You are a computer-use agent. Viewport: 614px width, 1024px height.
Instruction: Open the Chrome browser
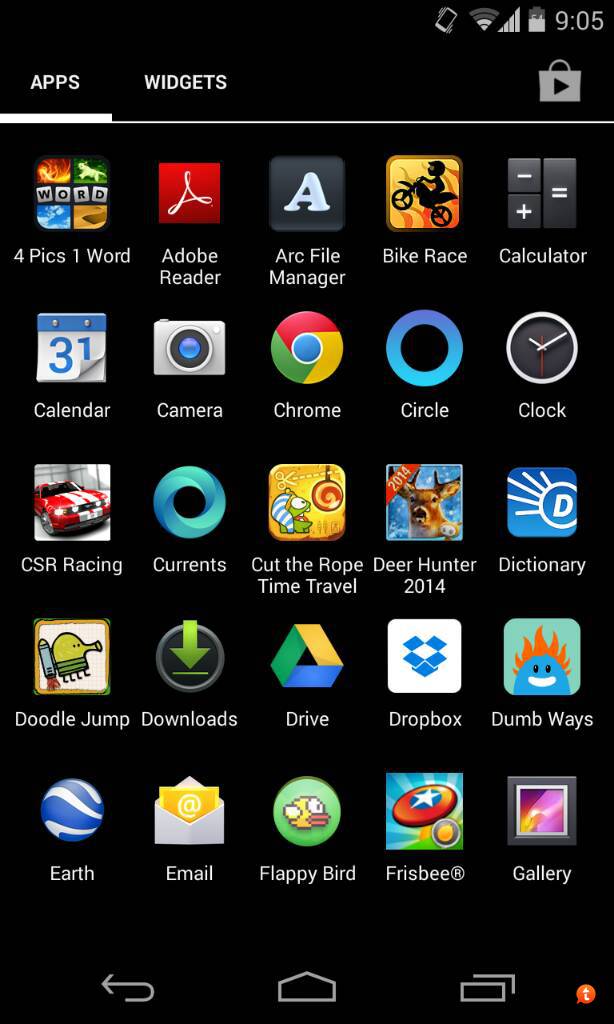tap(307, 348)
